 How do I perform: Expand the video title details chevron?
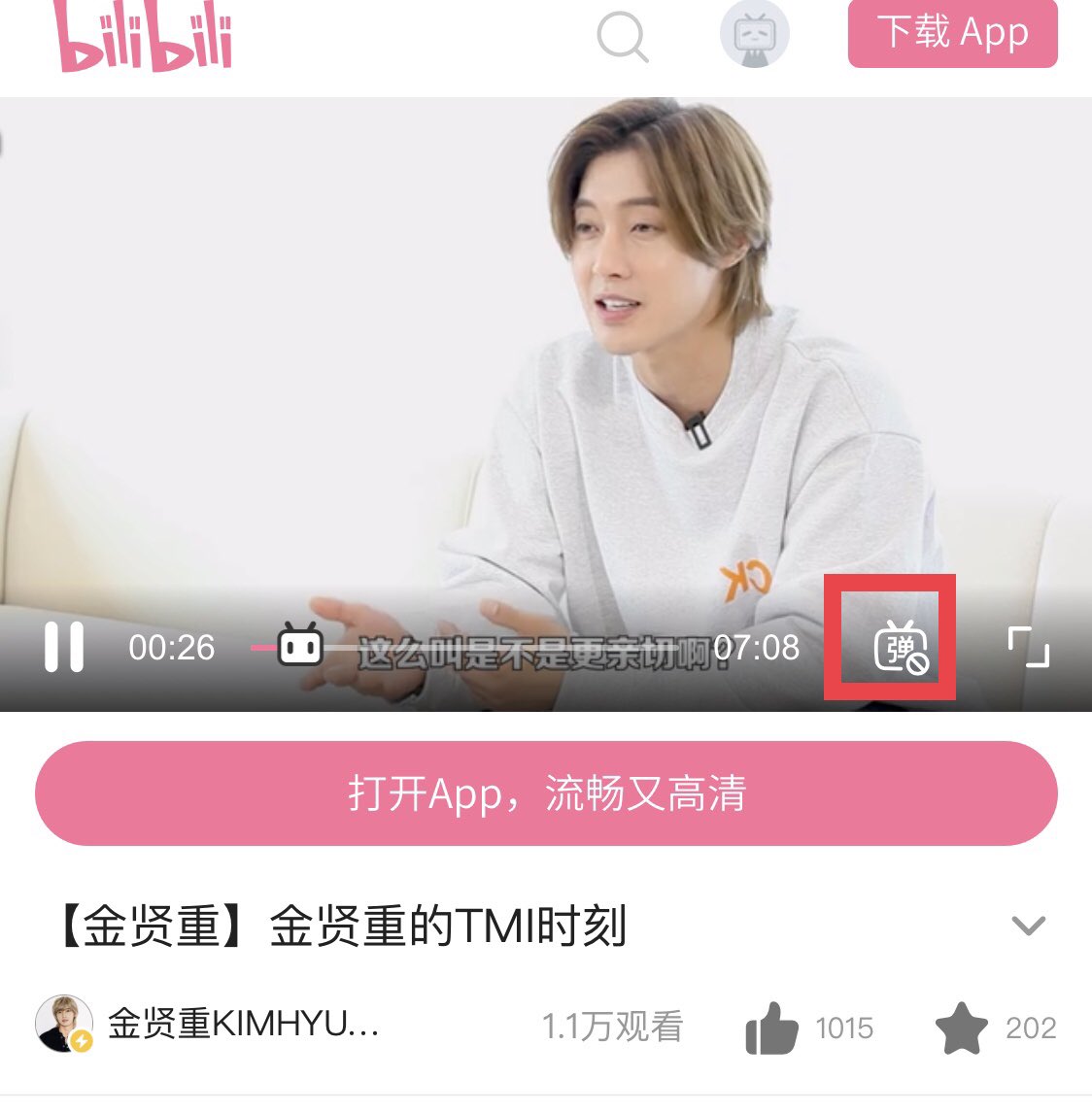click(x=1028, y=925)
